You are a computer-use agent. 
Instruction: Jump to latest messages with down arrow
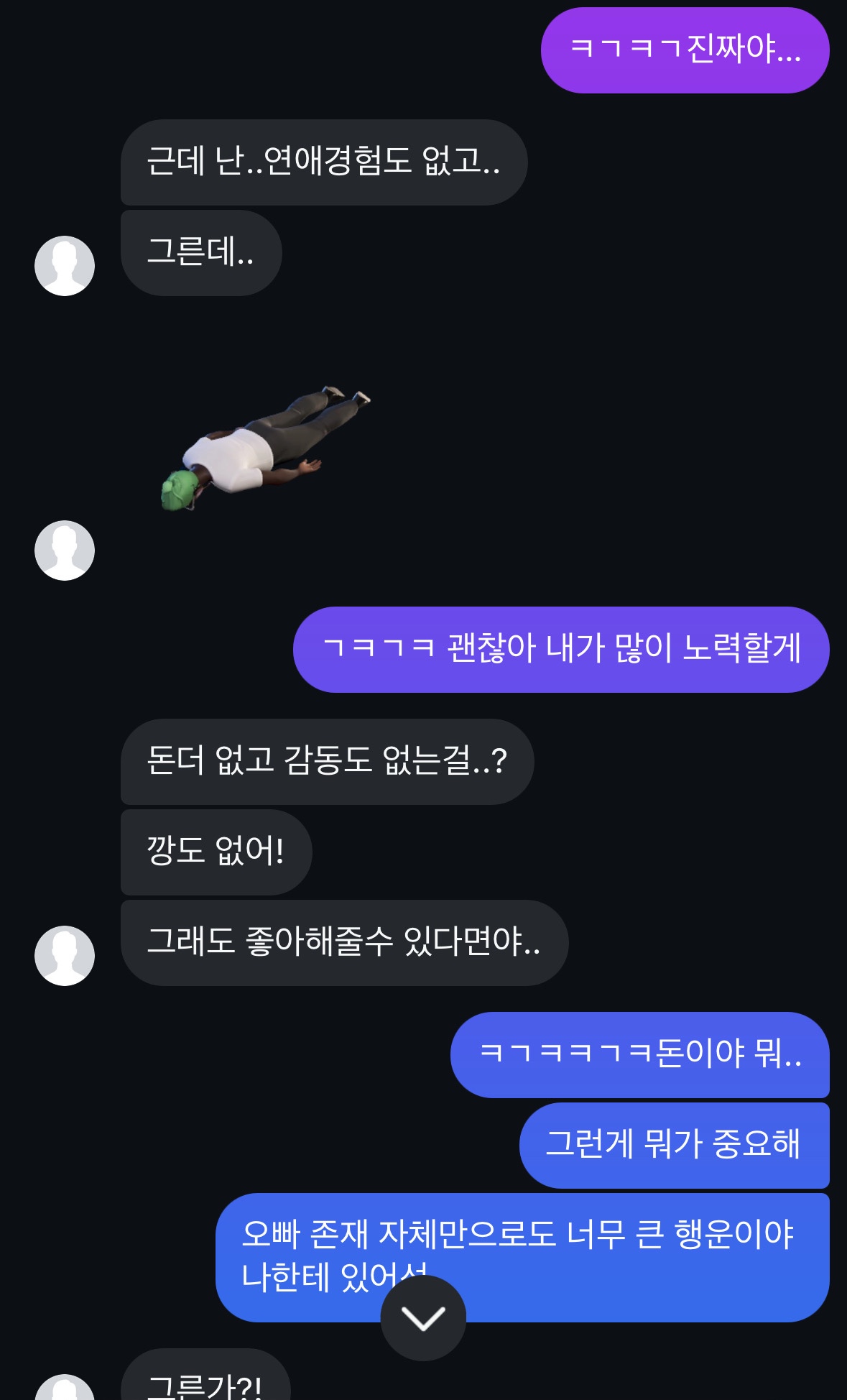click(x=423, y=1317)
